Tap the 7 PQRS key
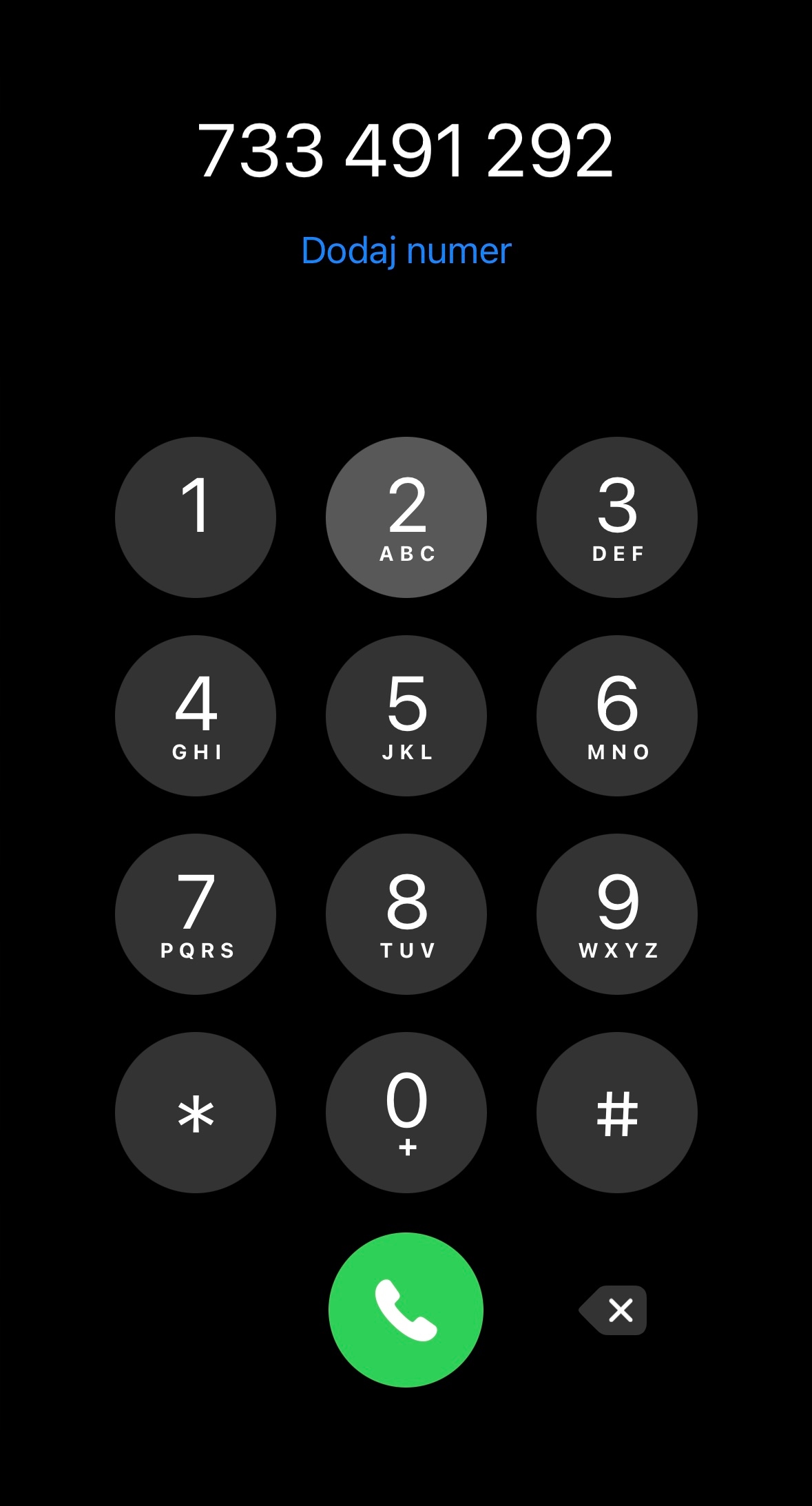 point(196,914)
